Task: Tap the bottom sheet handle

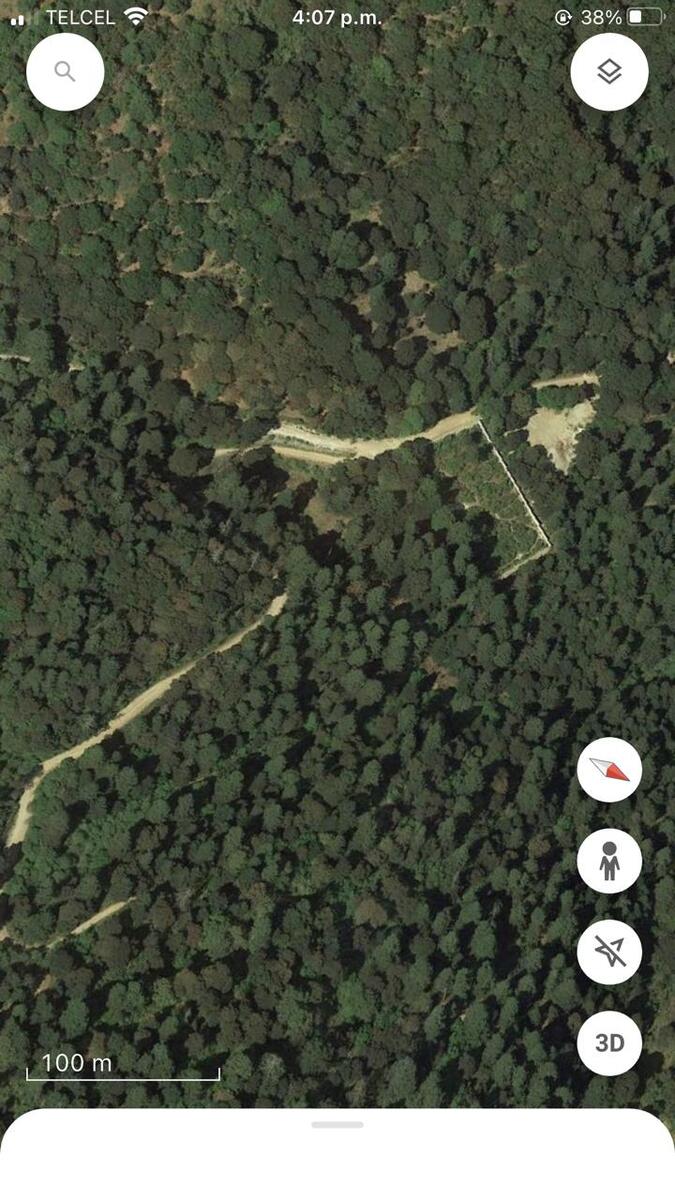Action: (x=337, y=1125)
